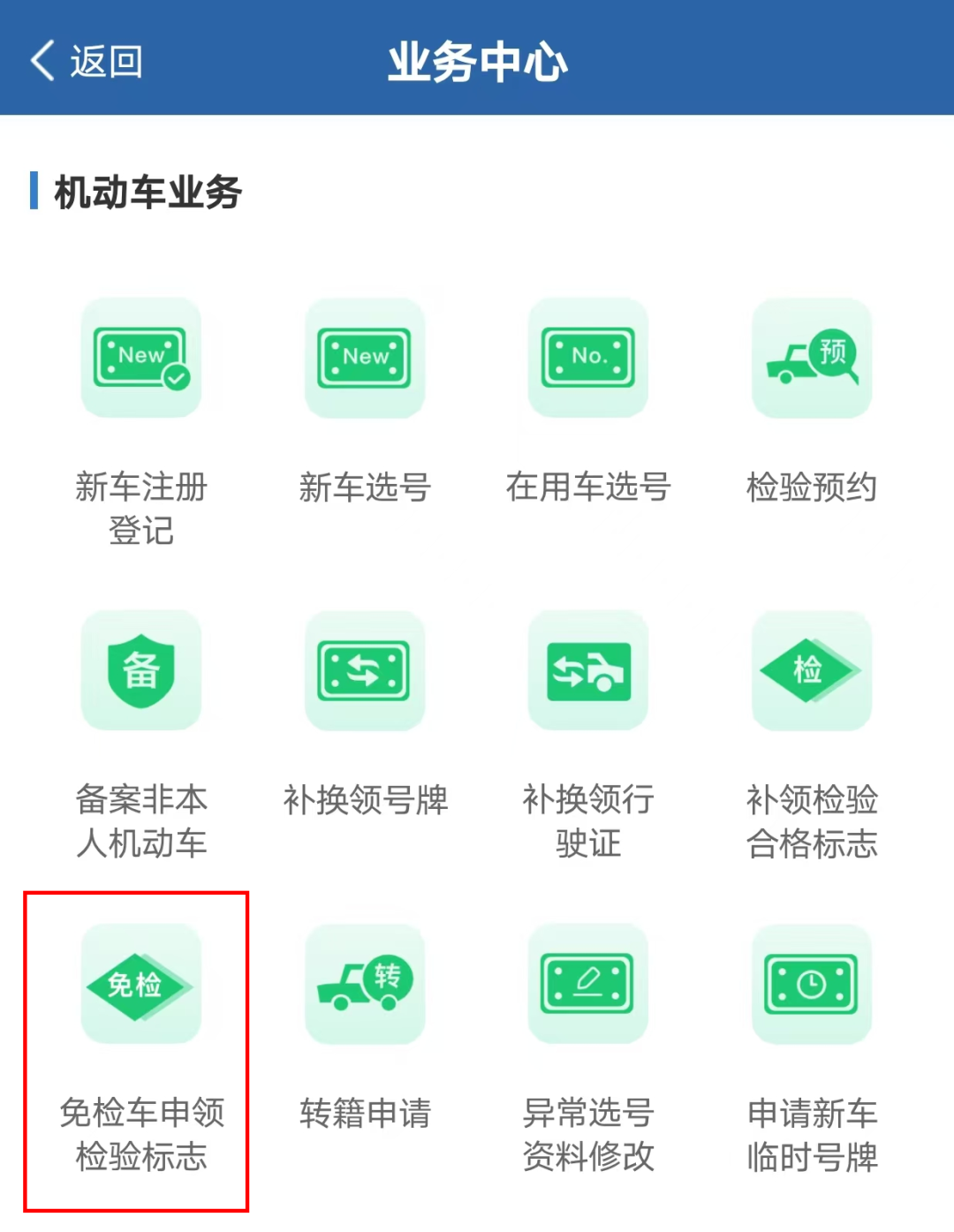Tap 检验预约 to book inspection
The image size is (954, 1232).
812,358
